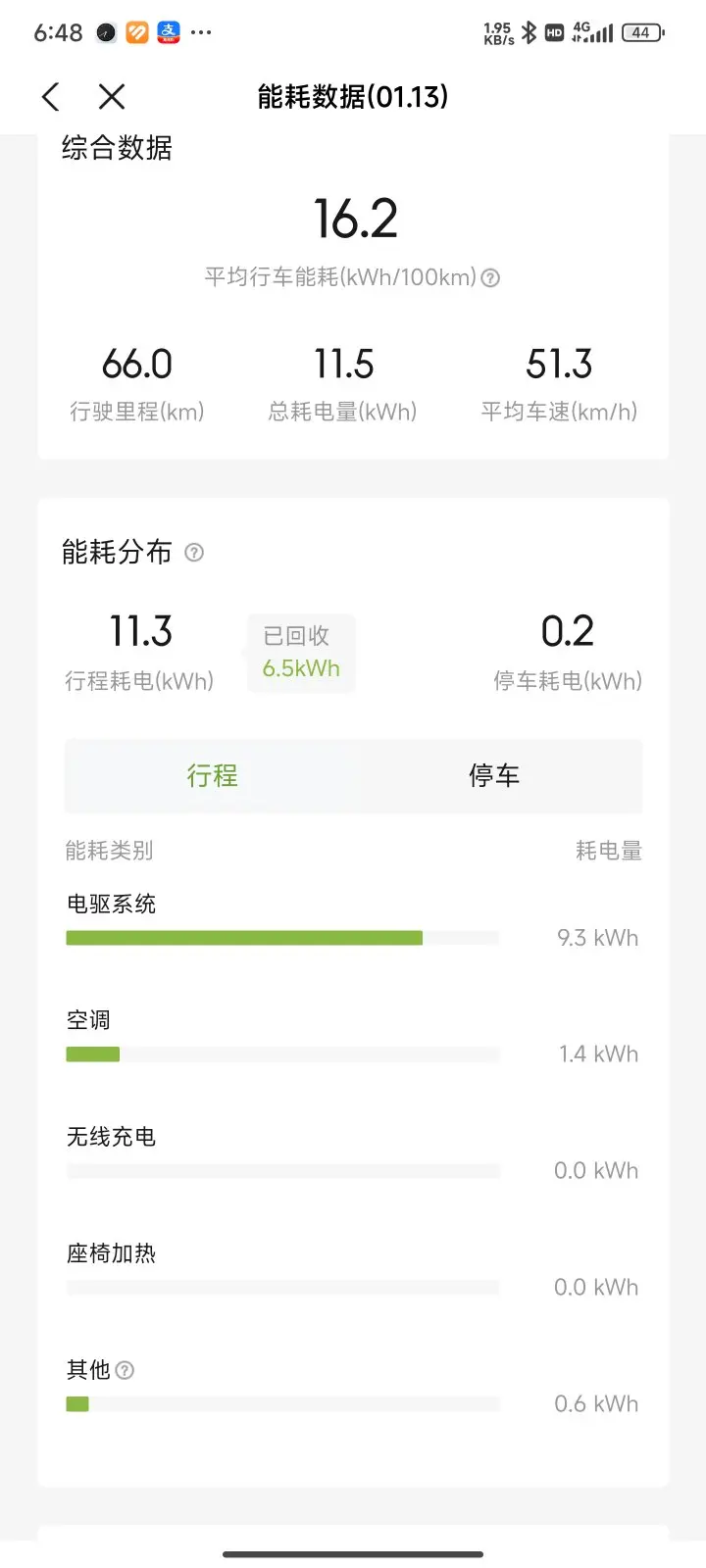Go back using the arrow icon
The width and height of the screenshot is (706, 1568).
[x=51, y=96]
